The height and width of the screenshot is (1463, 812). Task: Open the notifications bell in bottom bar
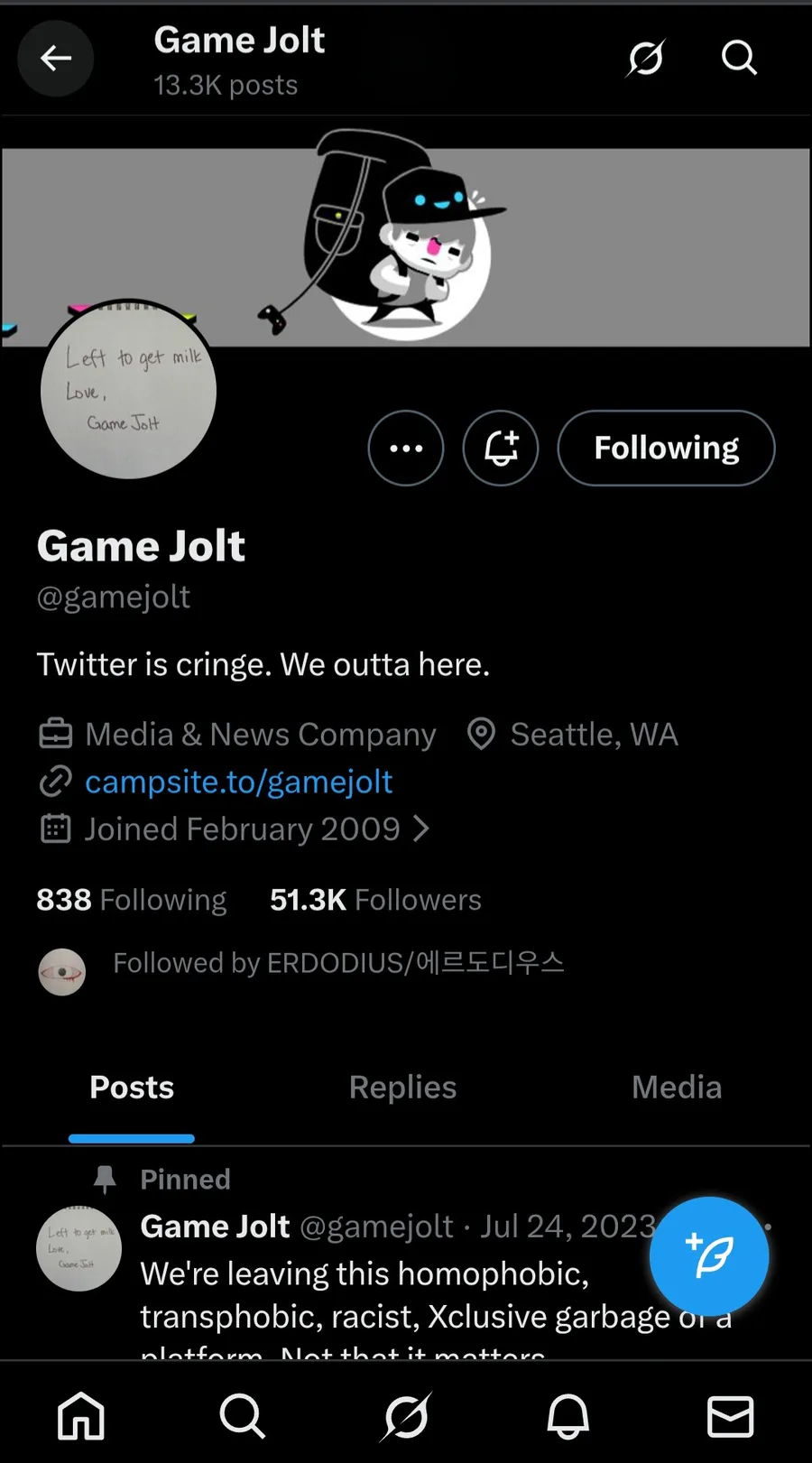(x=568, y=1416)
